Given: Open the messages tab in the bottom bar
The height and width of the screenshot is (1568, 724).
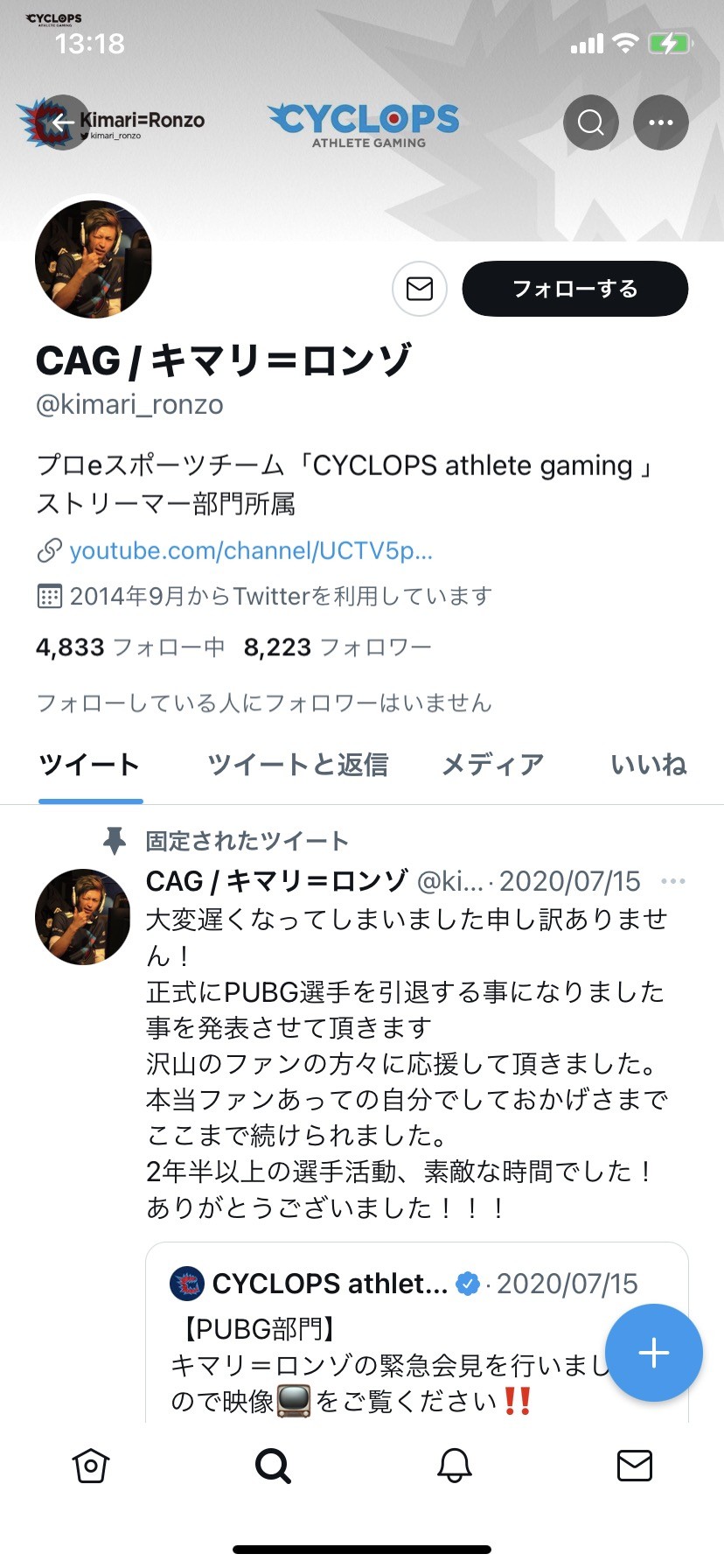Looking at the screenshot, I should point(635,1466).
